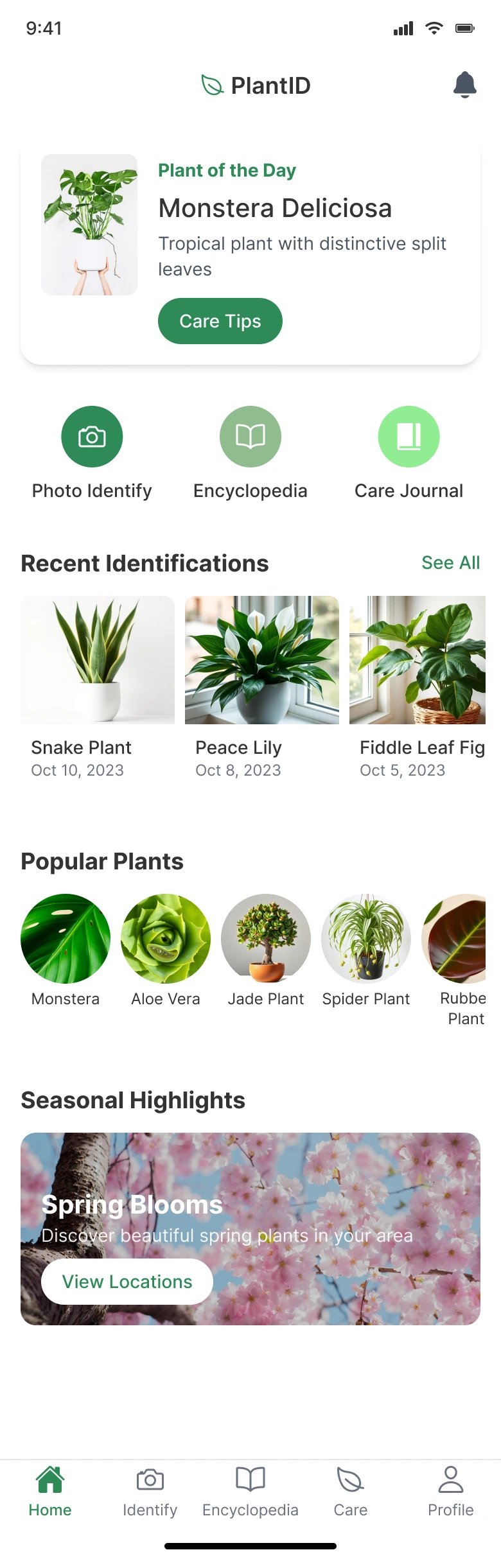Go to the Profile tab
The image size is (501, 1568).
451,1492
